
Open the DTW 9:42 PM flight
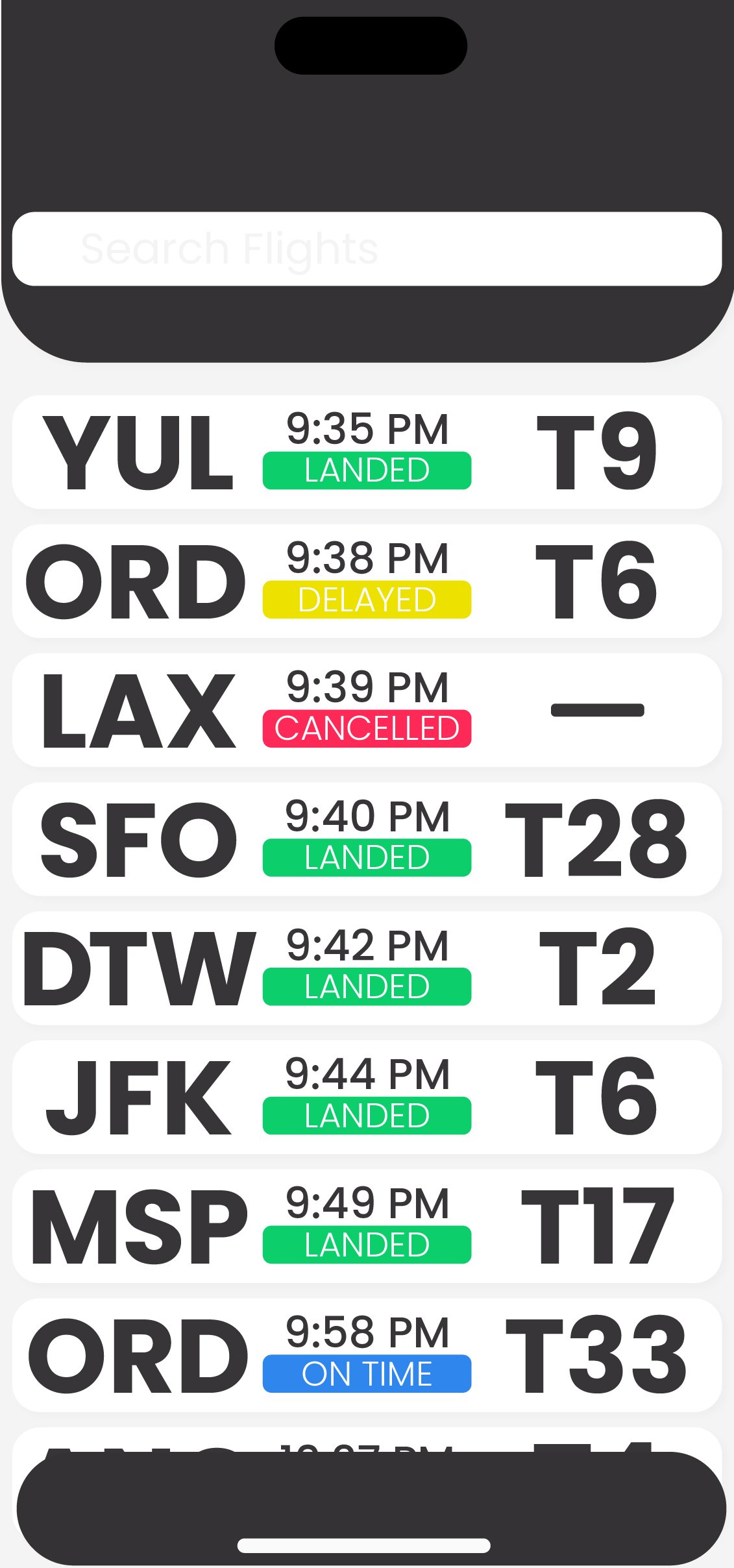[367, 968]
